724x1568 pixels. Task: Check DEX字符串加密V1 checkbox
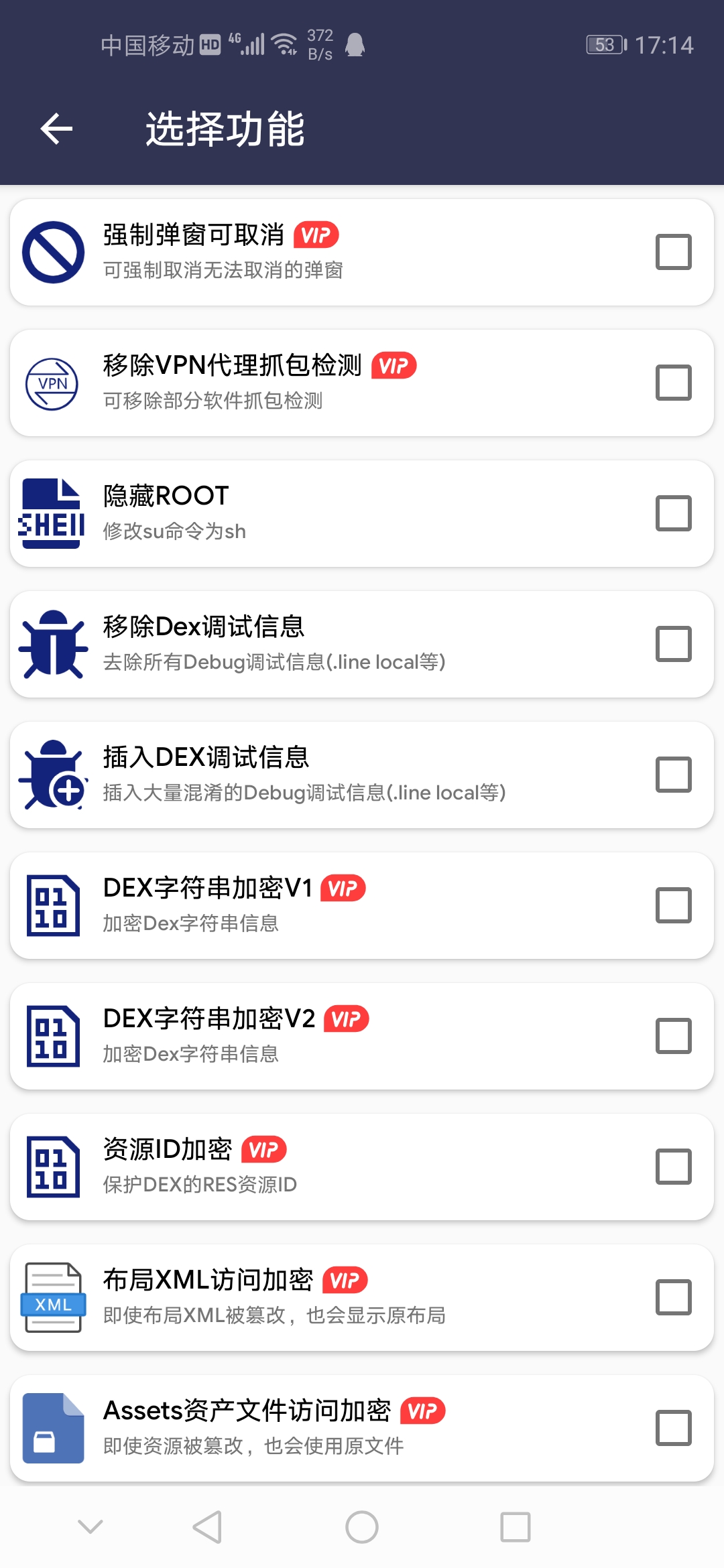[673, 905]
